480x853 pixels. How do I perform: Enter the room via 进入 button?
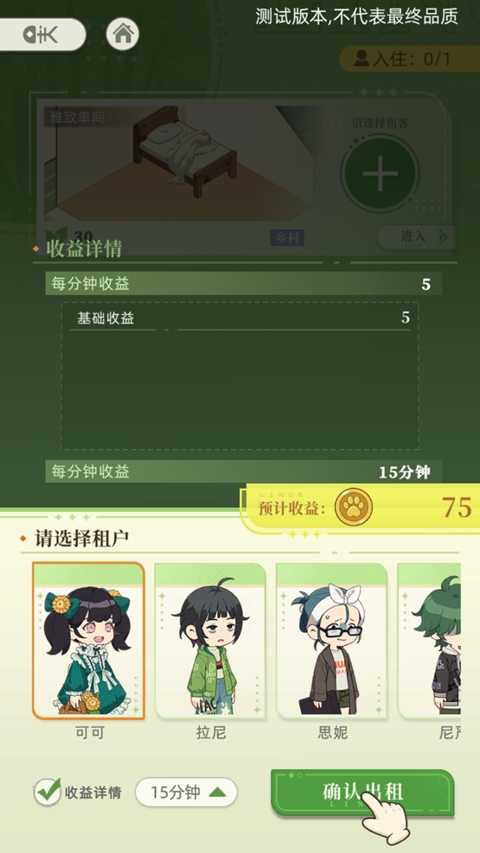tap(415, 237)
